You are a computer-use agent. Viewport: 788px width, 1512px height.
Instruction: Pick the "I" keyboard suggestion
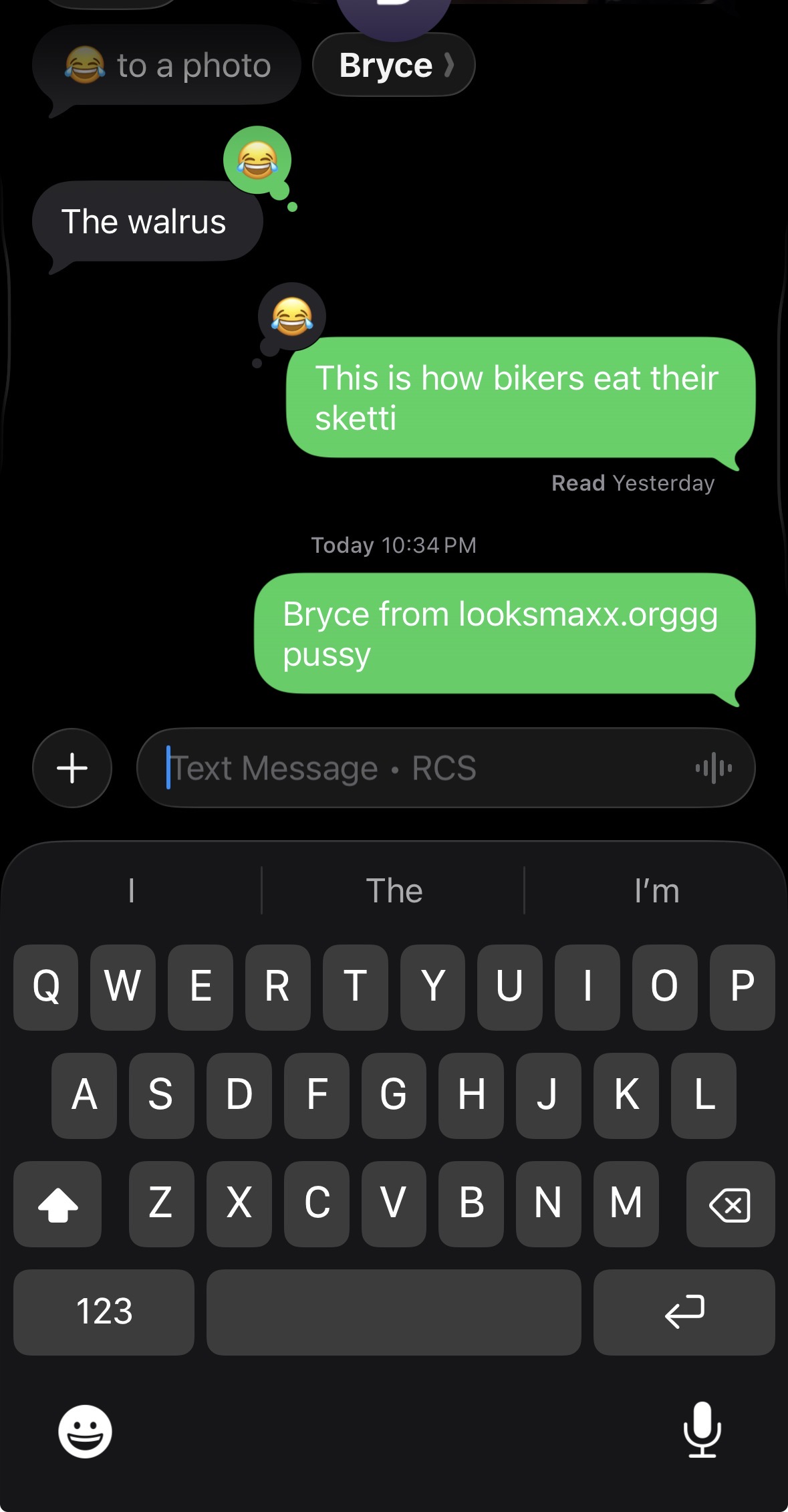[132, 890]
